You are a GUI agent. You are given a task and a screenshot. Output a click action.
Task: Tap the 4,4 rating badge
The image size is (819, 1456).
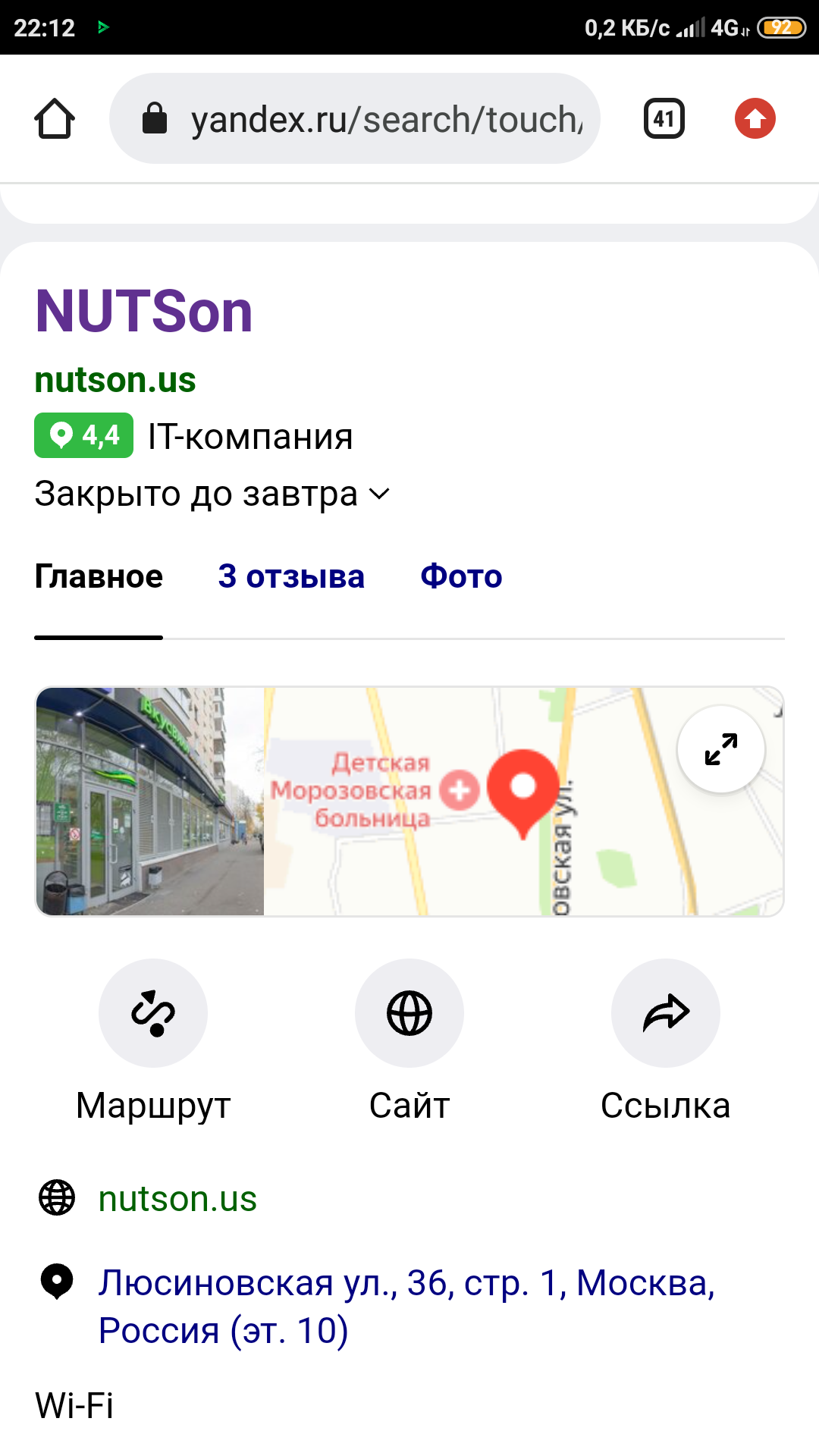[84, 435]
